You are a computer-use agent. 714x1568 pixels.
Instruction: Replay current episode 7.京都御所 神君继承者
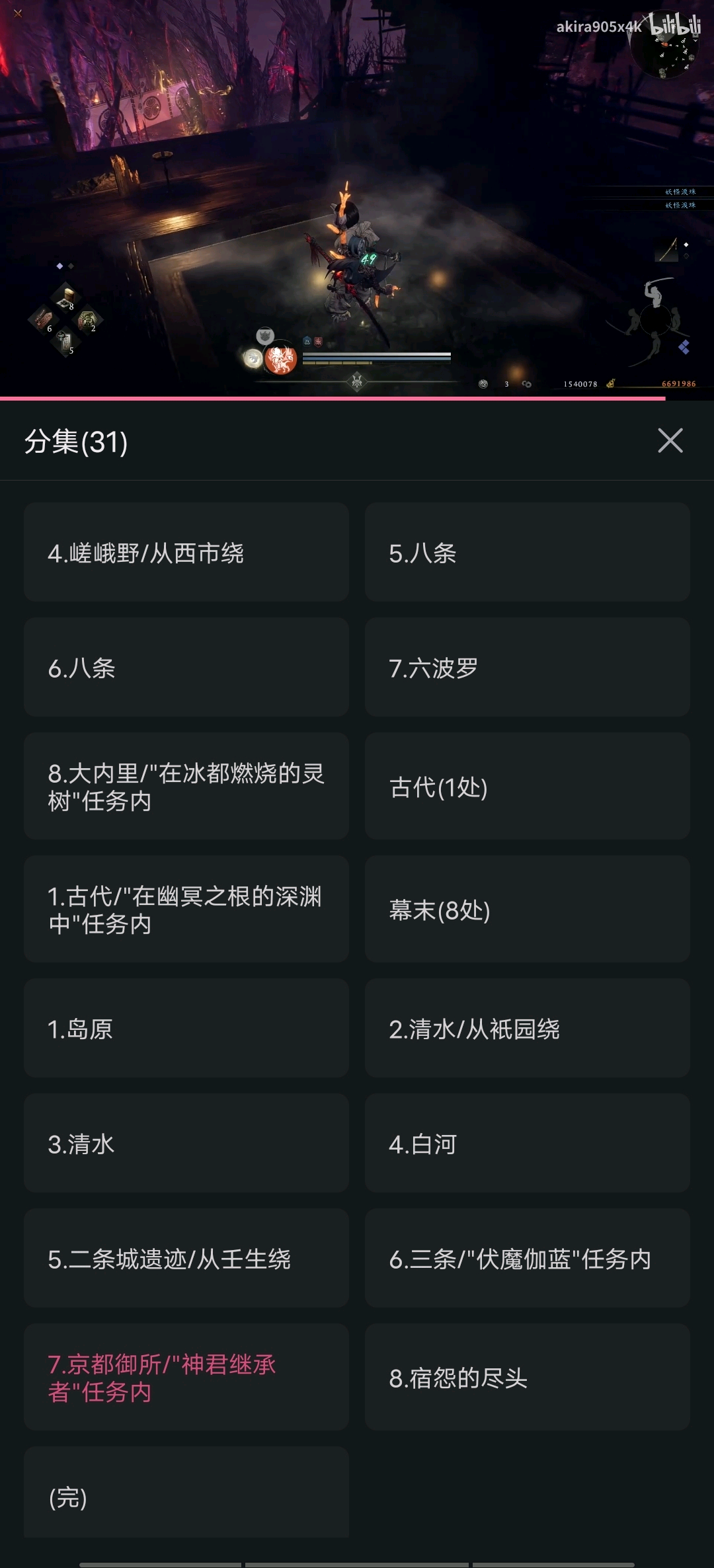click(186, 1378)
